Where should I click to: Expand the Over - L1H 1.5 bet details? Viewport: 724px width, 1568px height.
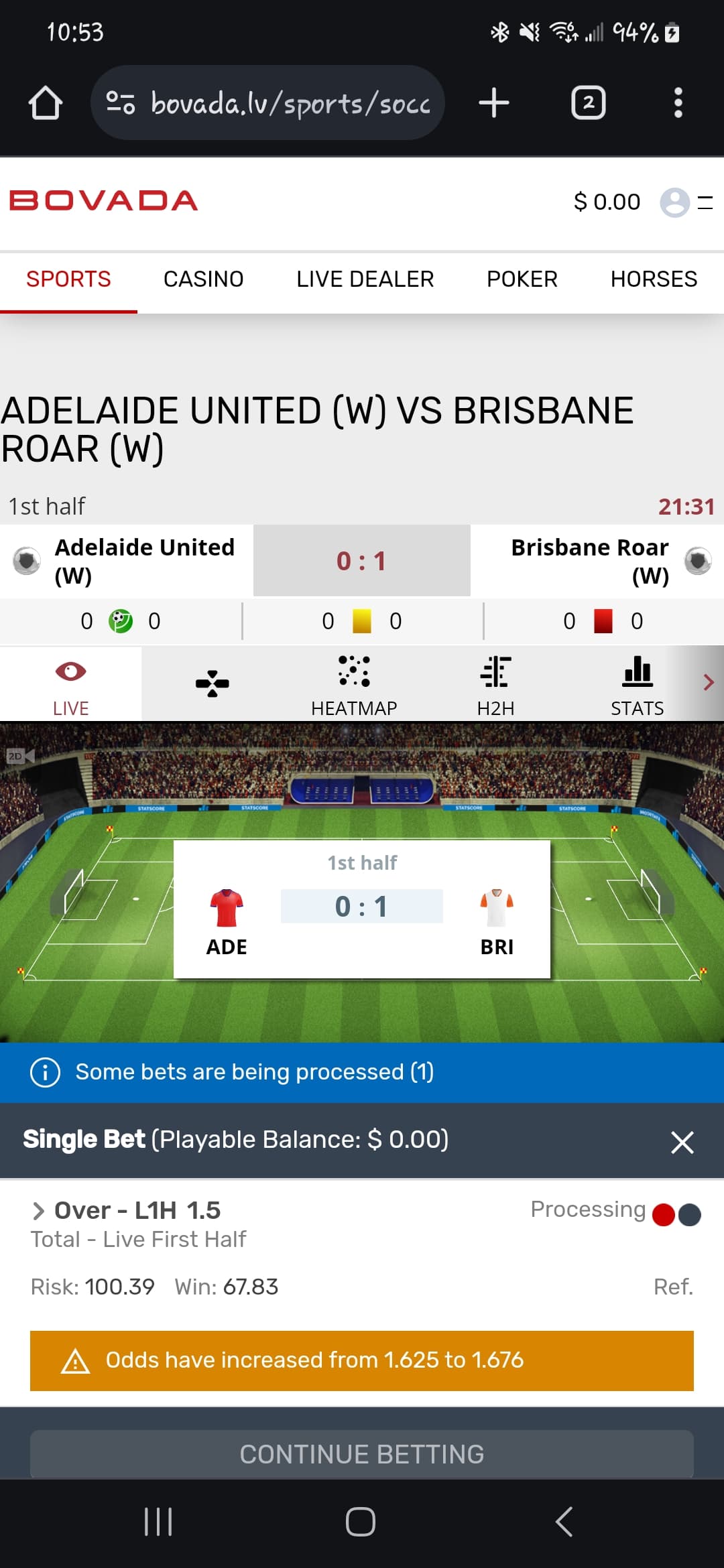pos(38,1211)
